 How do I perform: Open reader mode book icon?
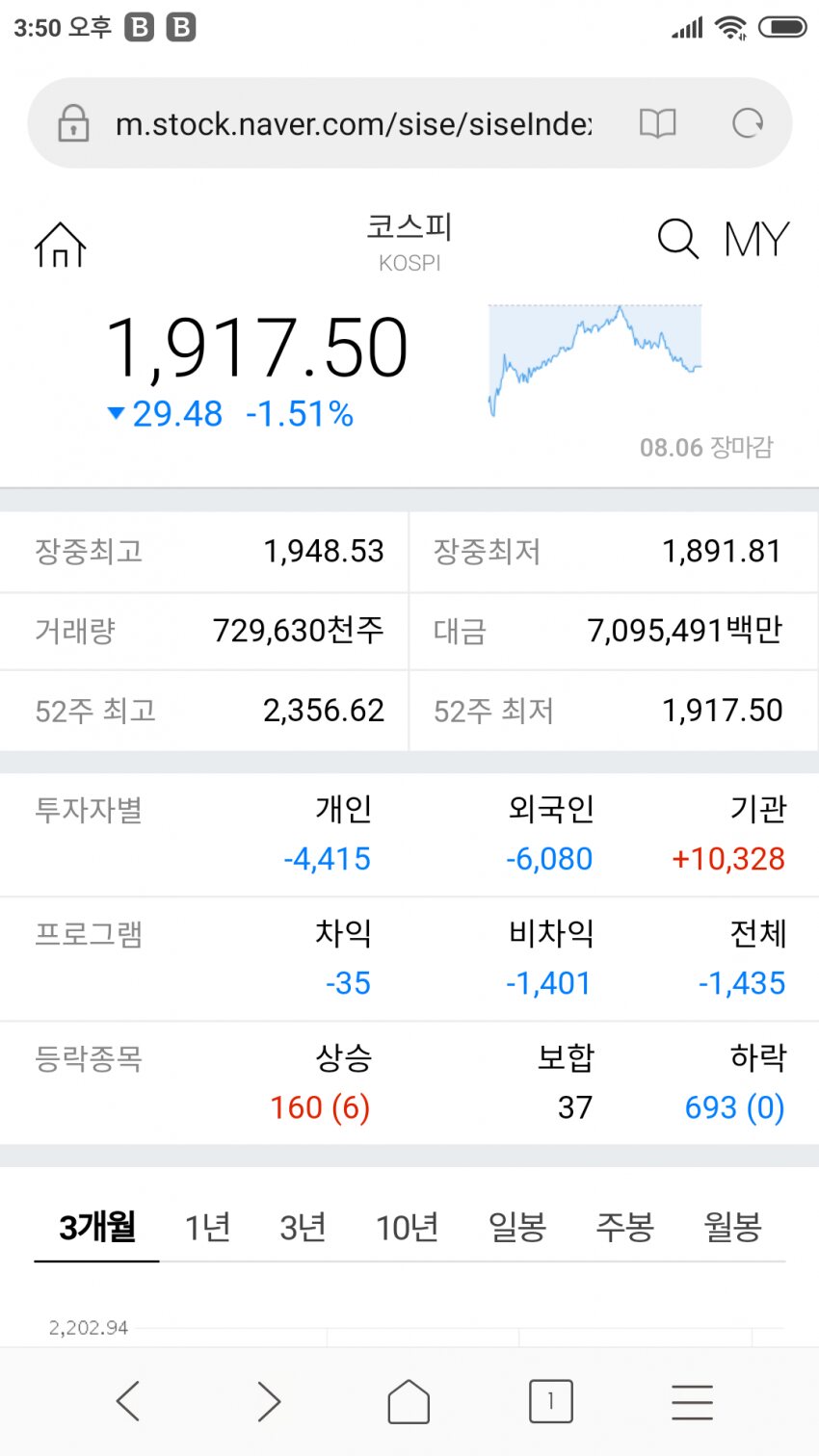tap(658, 123)
